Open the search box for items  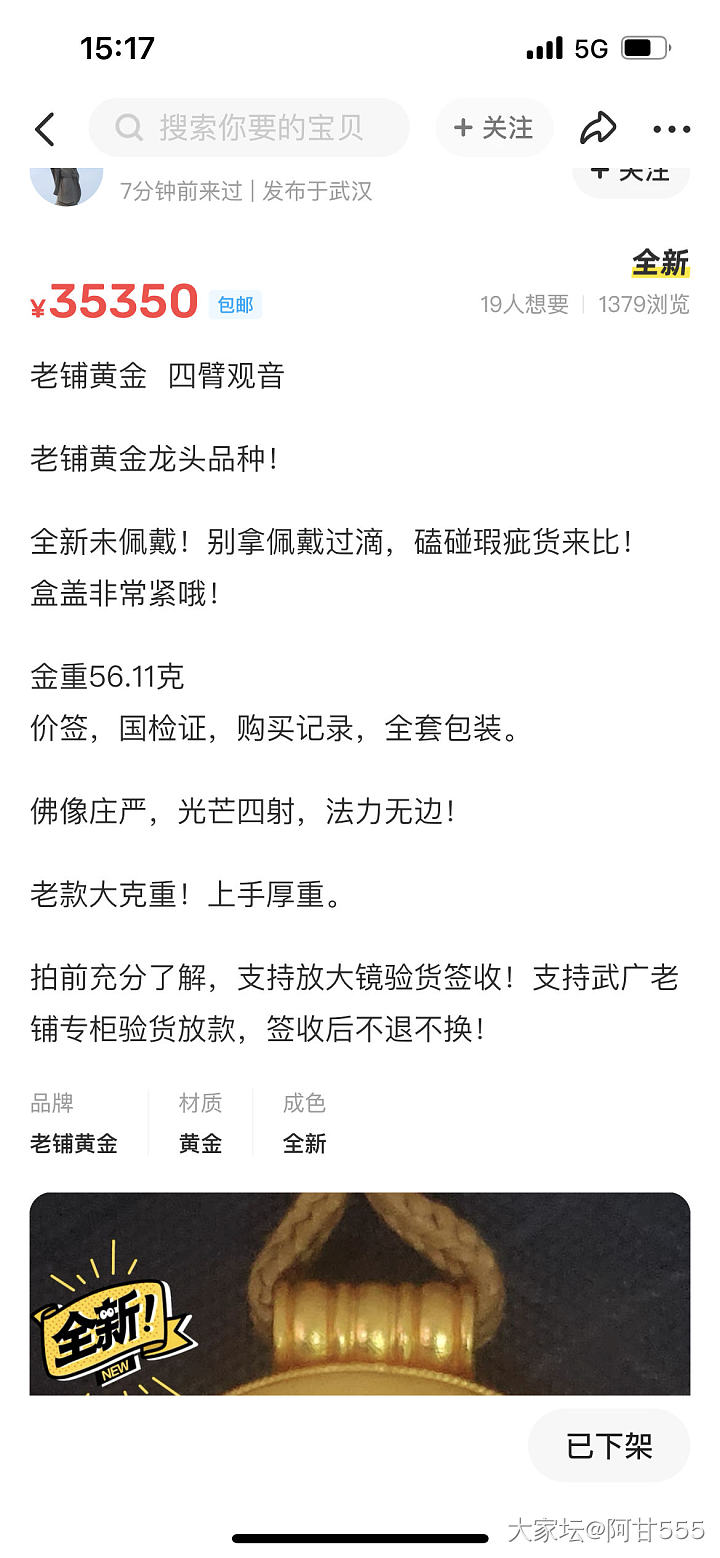tap(250, 128)
